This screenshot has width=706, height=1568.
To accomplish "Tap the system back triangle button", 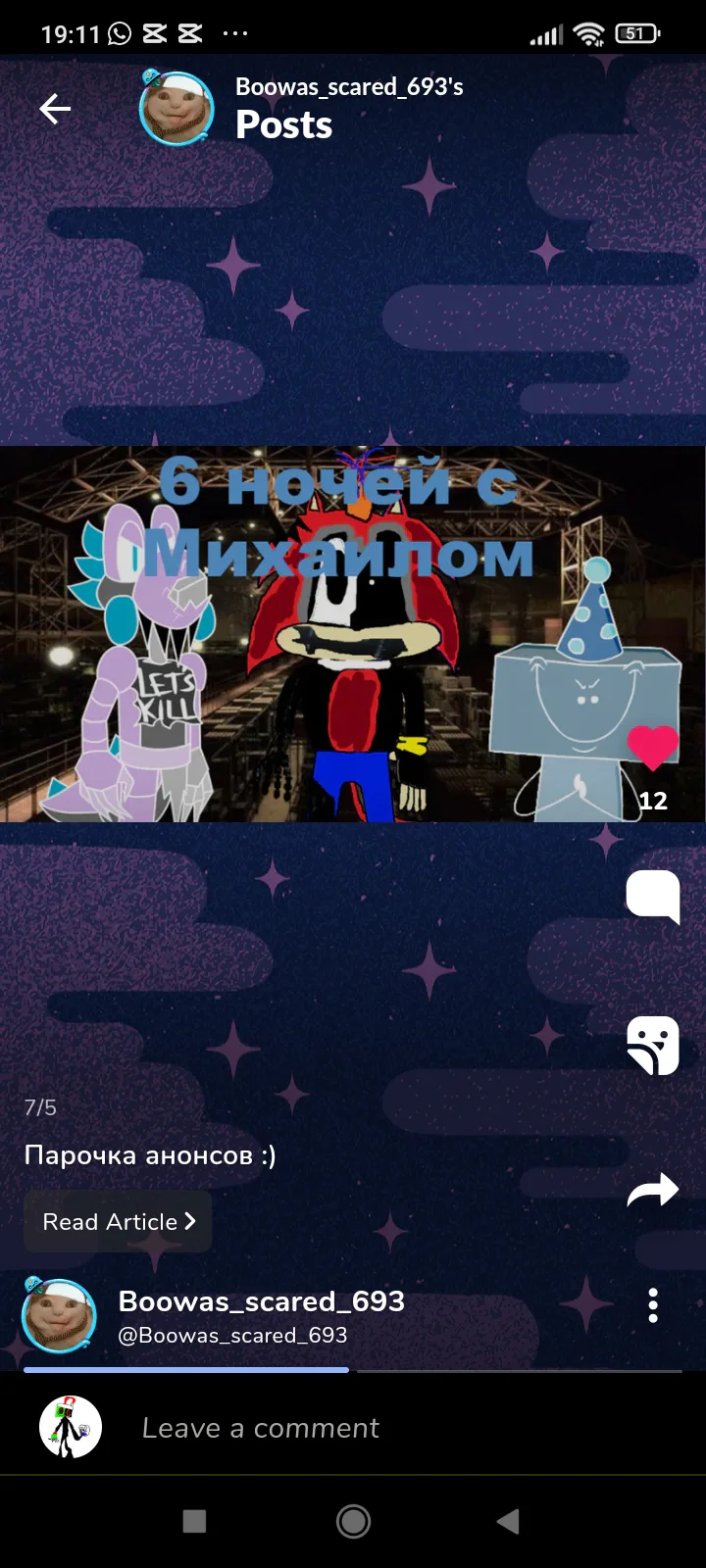I will point(508,1521).
